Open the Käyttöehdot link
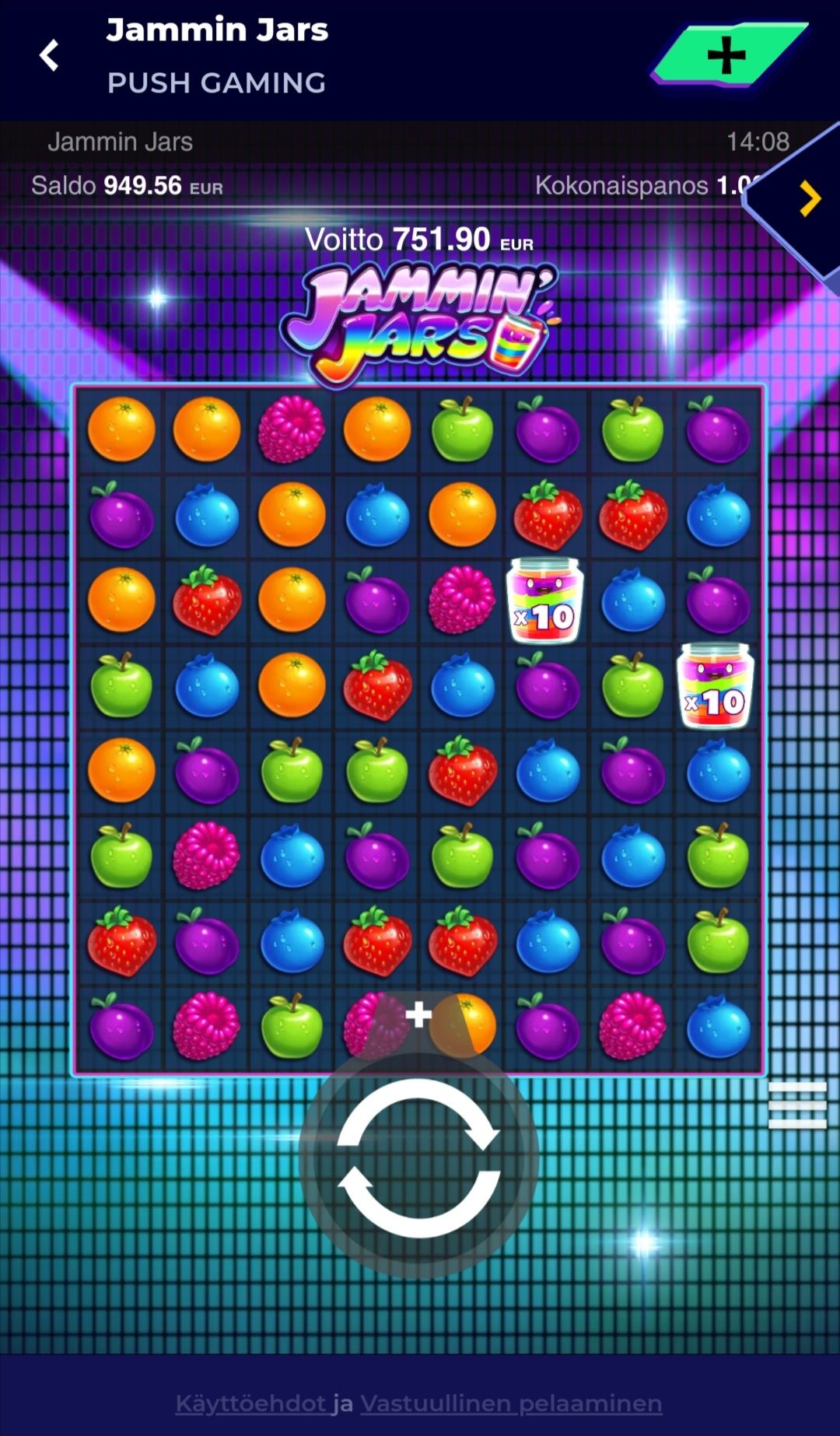The height and width of the screenshot is (1436, 840). point(250,1403)
